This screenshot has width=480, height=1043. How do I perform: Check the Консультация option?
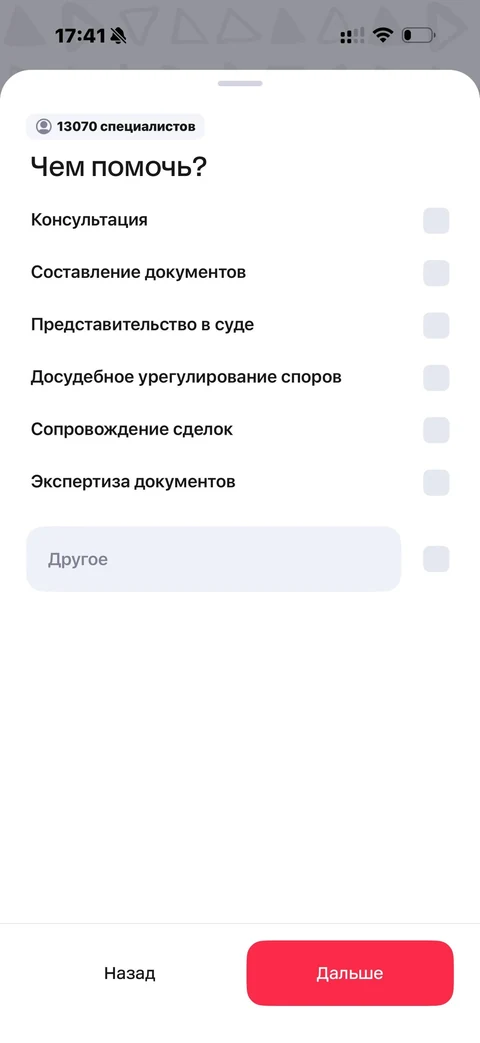(x=436, y=221)
